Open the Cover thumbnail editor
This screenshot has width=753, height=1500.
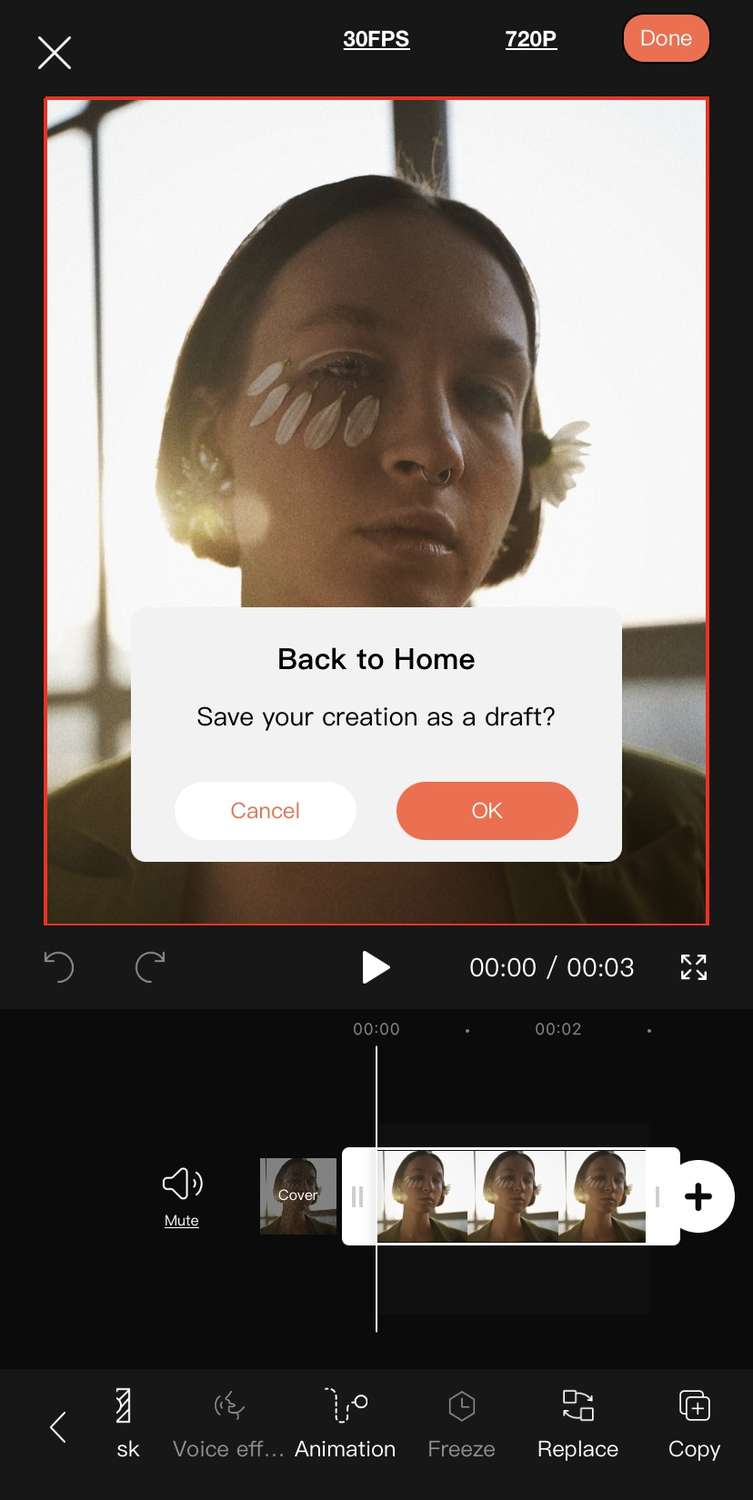tap(298, 1196)
